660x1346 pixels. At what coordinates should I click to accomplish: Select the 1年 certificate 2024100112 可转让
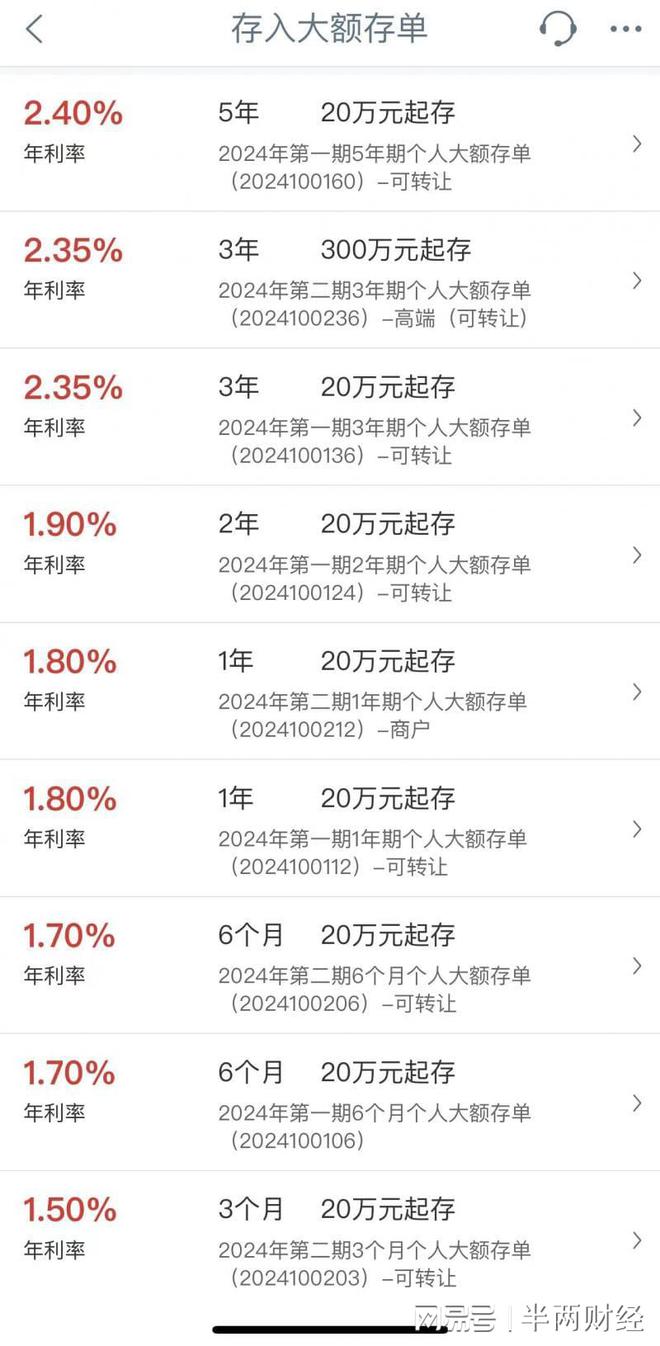click(x=330, y=828)
